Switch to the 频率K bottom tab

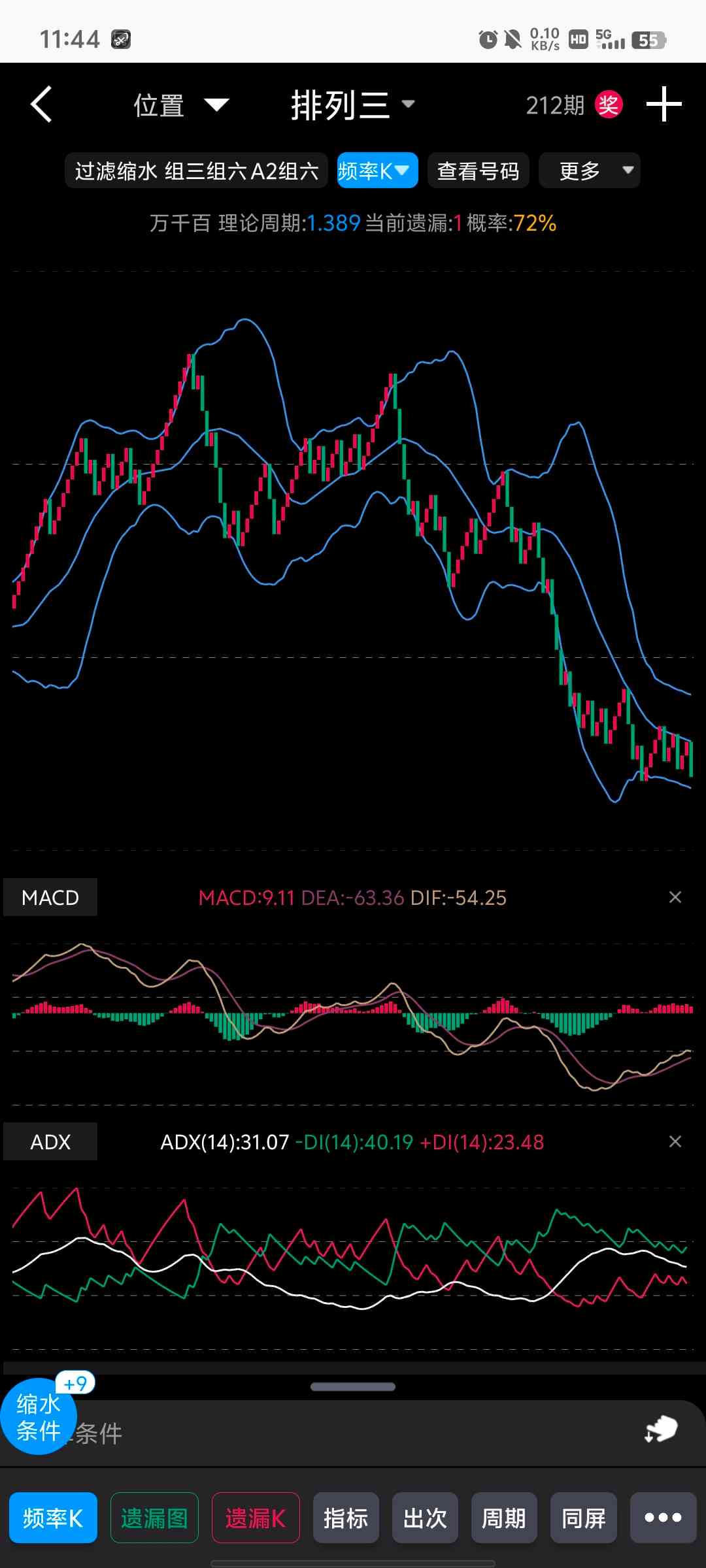tap(53, 1518)
